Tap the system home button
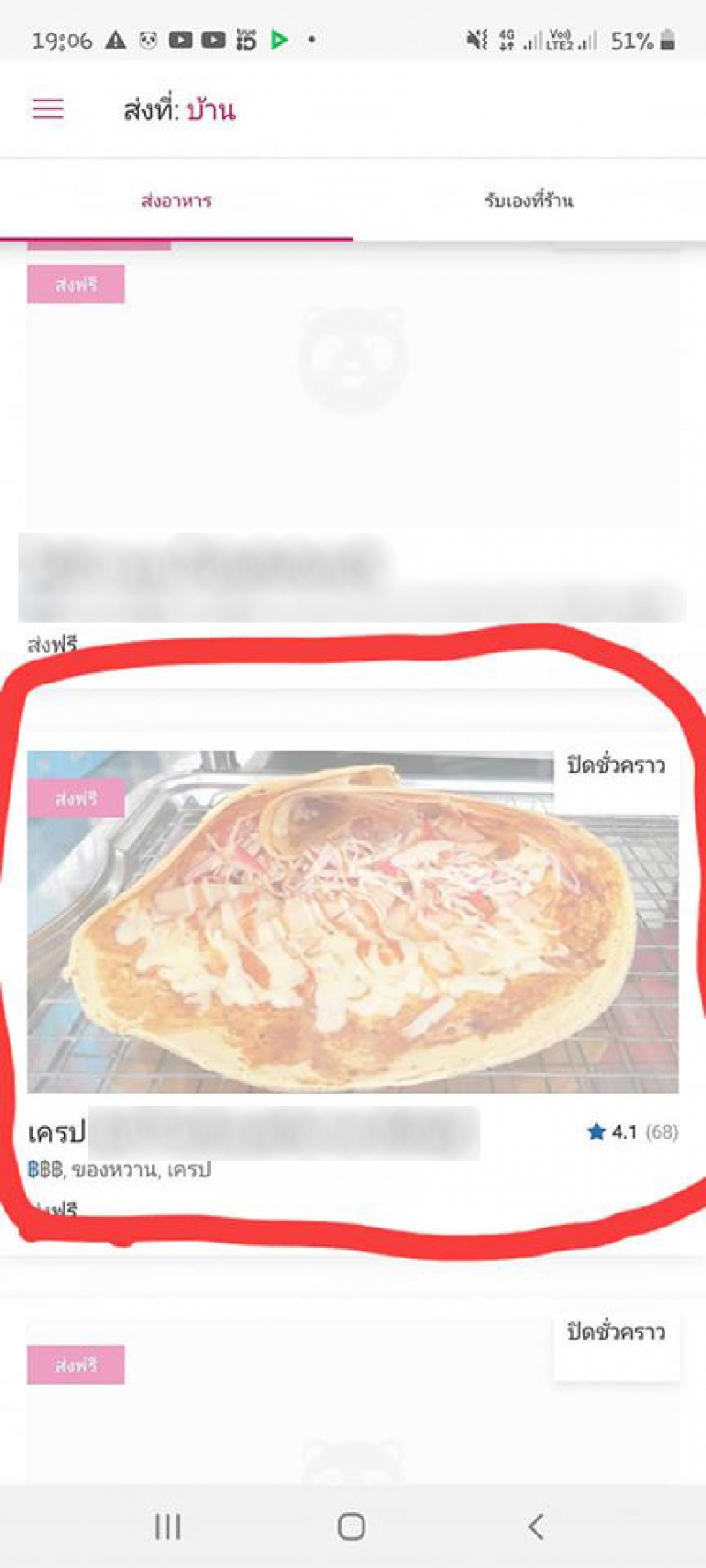 coord(351,1527)
